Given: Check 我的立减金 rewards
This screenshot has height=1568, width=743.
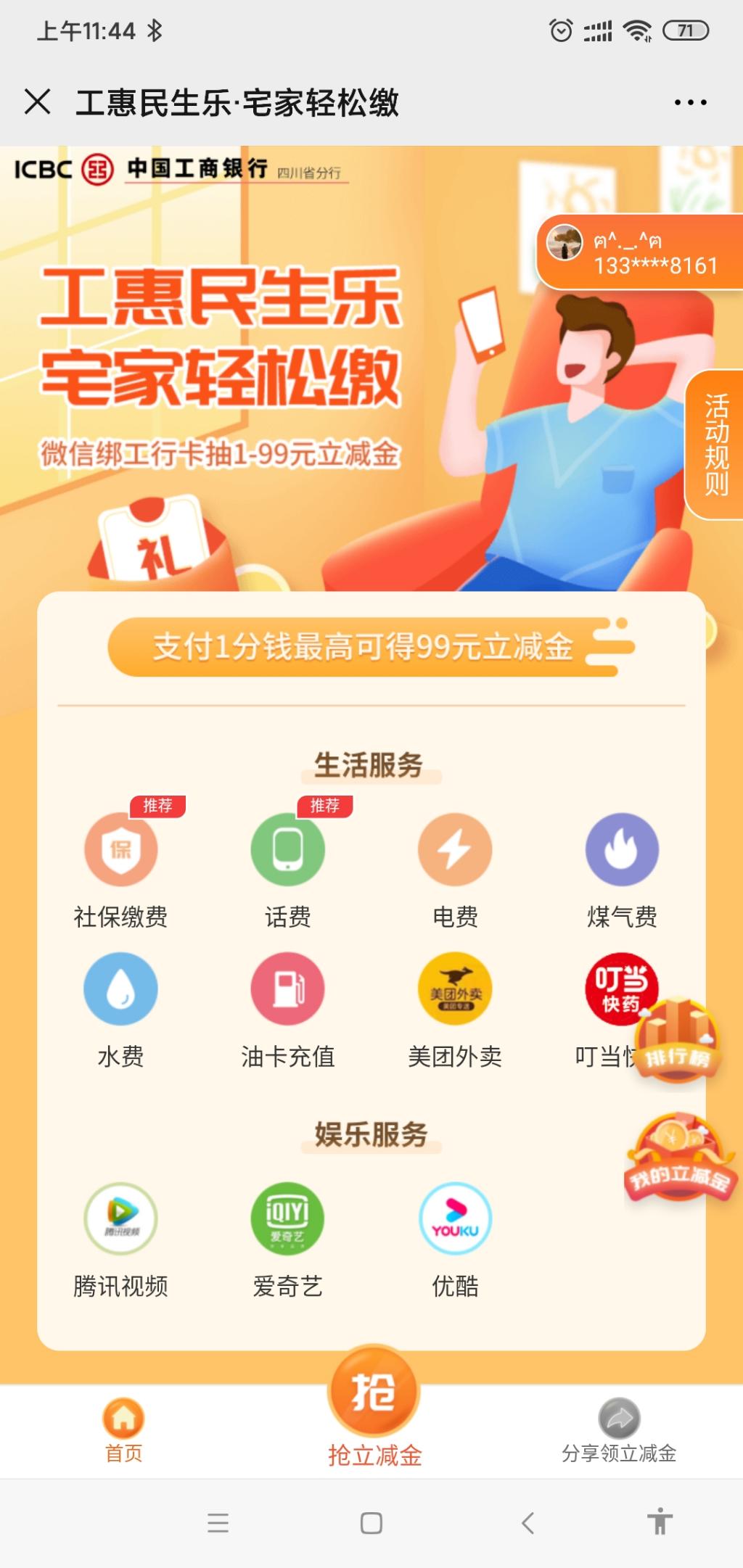Looking at the screenshot, I should [679, 1159].
